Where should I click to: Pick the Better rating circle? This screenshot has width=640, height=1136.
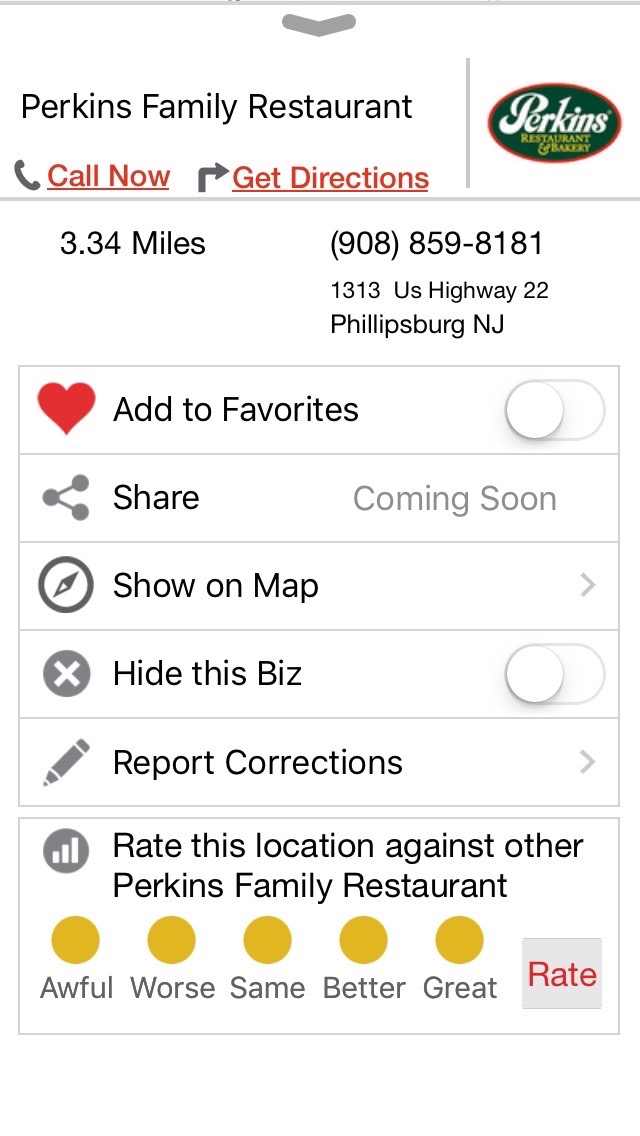363,941
